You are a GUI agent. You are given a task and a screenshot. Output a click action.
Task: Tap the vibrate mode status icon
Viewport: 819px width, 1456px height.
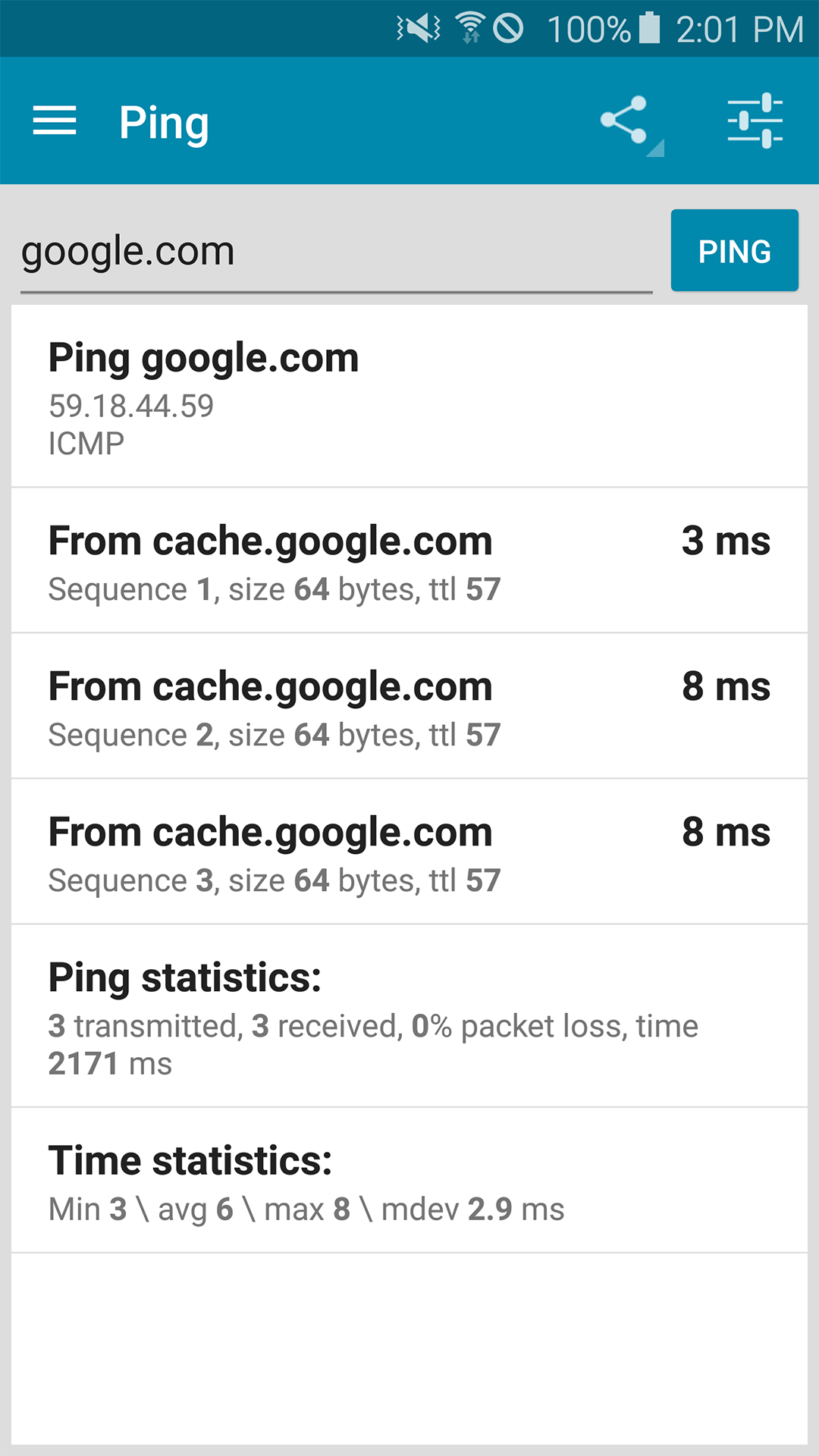[418, 27]
